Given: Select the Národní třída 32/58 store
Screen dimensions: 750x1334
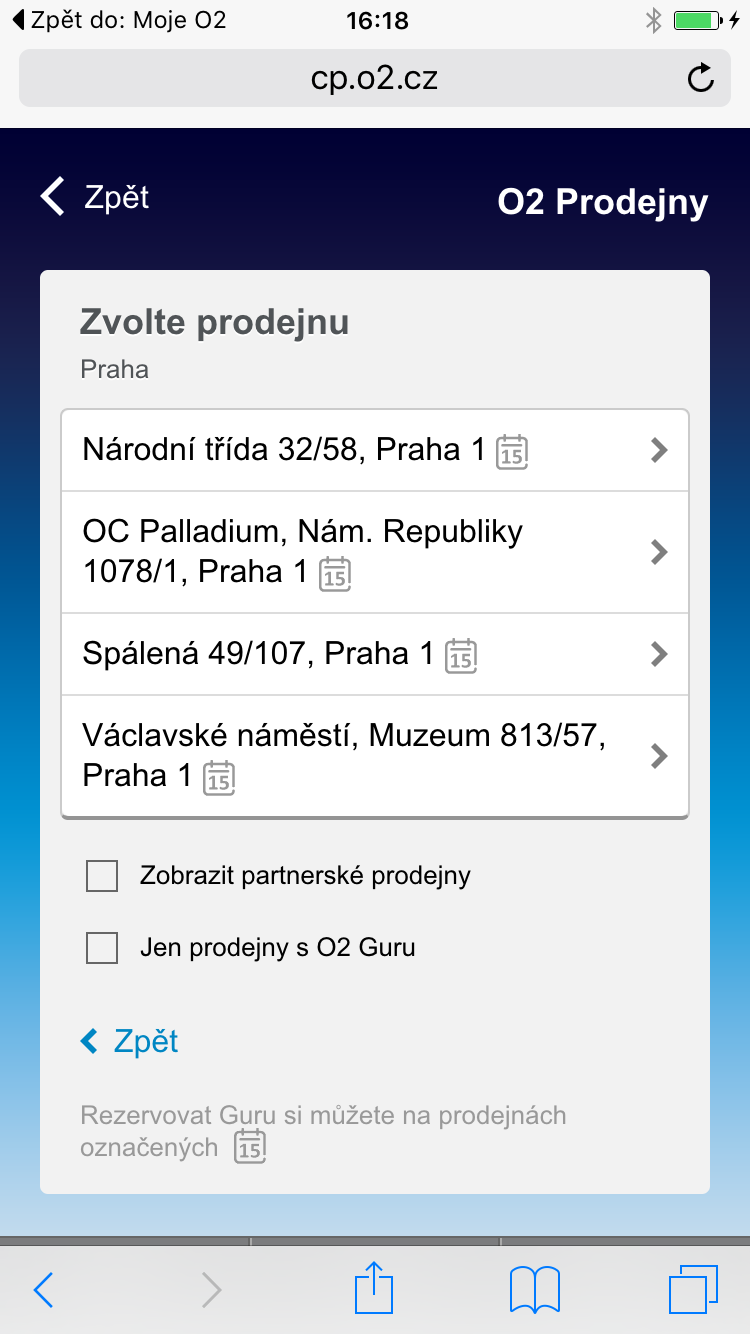Looking at the screenshot, I should pyautogui.click(x=375, y=450).
